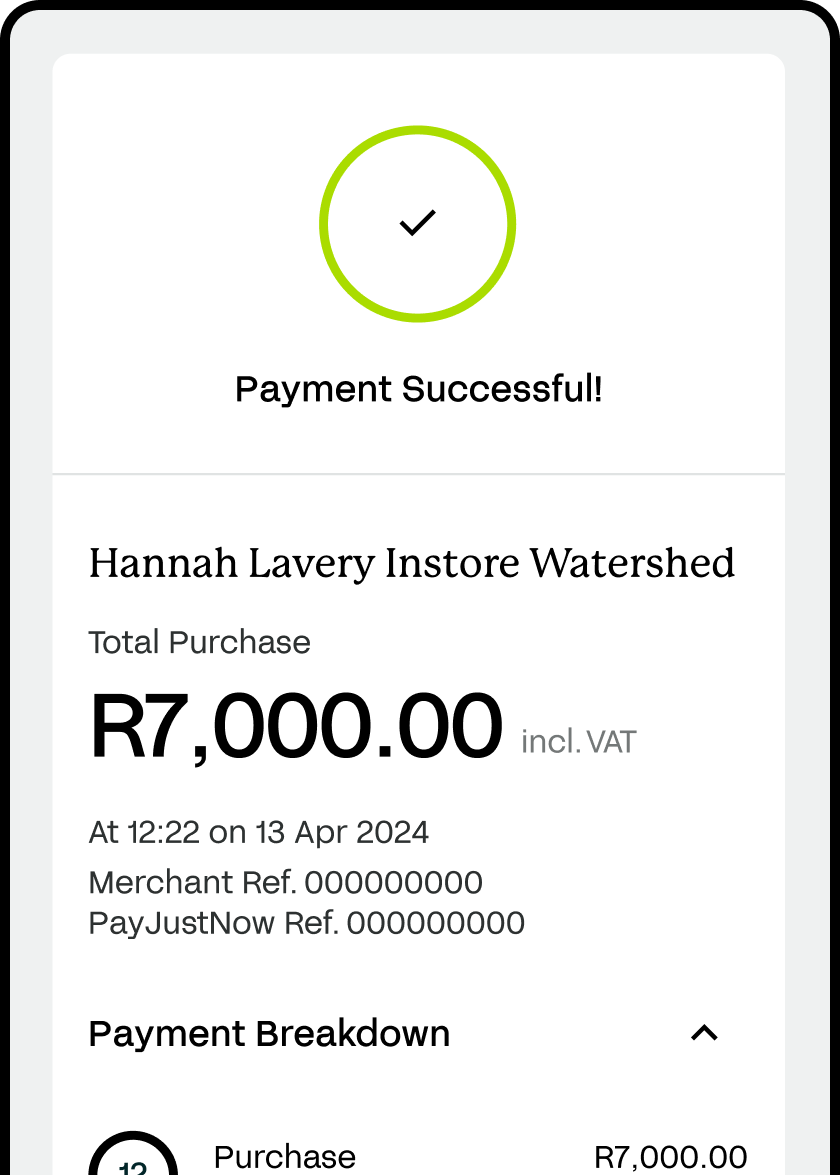Collapse the Payment Breakdown section
840x1175 pixels.
[704, 1033]
